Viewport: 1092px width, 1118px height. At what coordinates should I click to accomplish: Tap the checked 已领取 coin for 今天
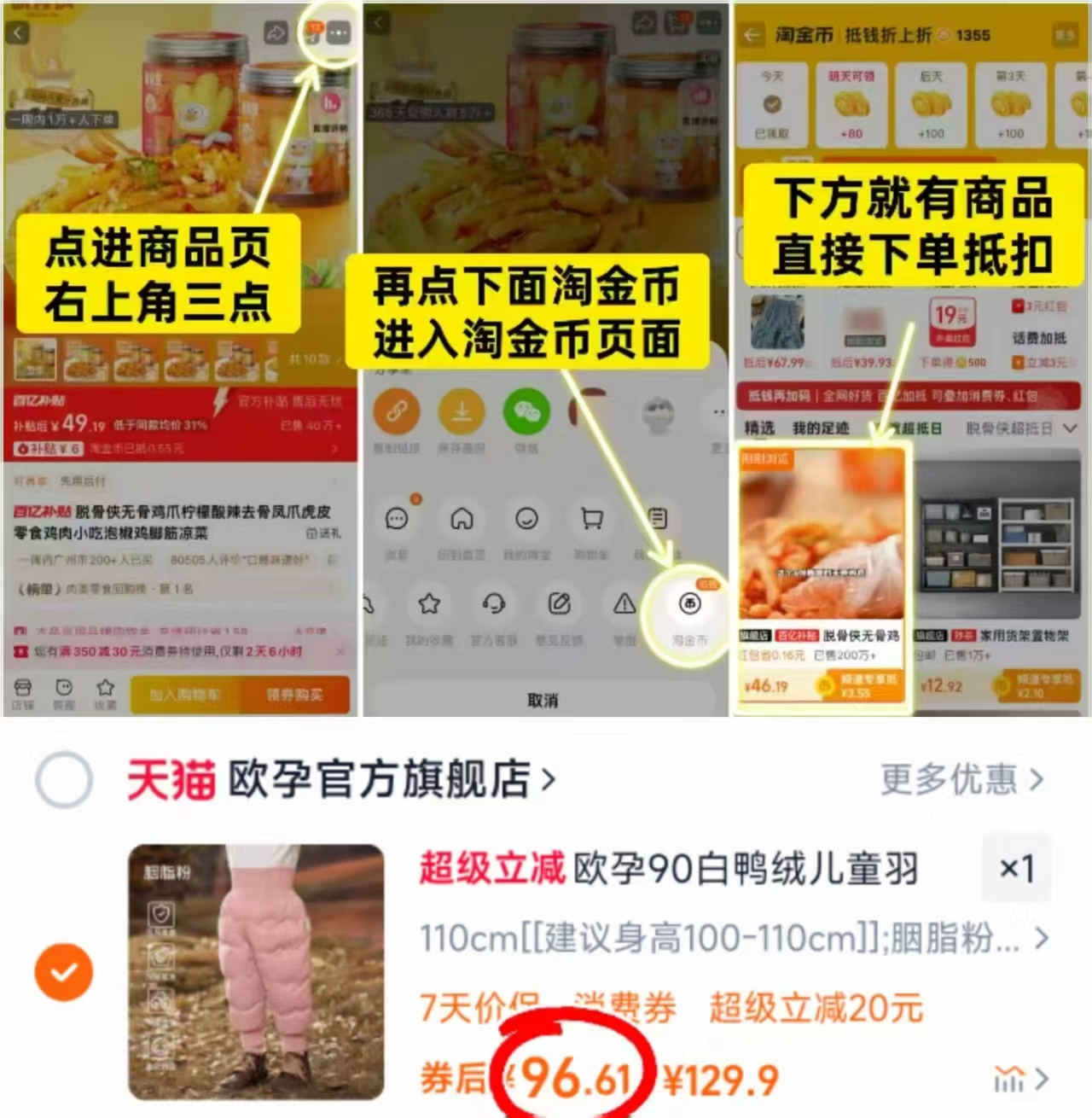(x=772, y=102)
